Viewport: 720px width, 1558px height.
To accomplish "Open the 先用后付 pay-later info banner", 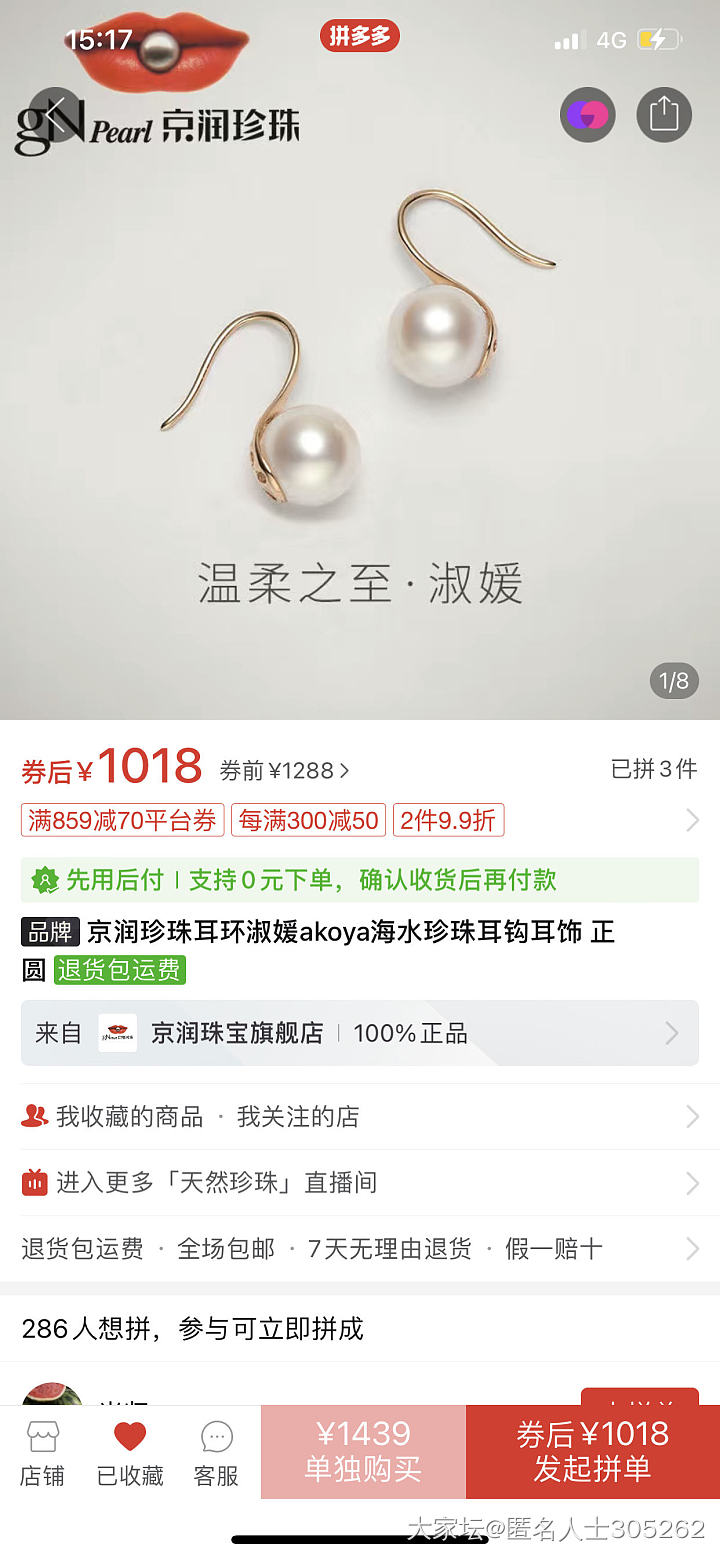I will tap(360, 880).
